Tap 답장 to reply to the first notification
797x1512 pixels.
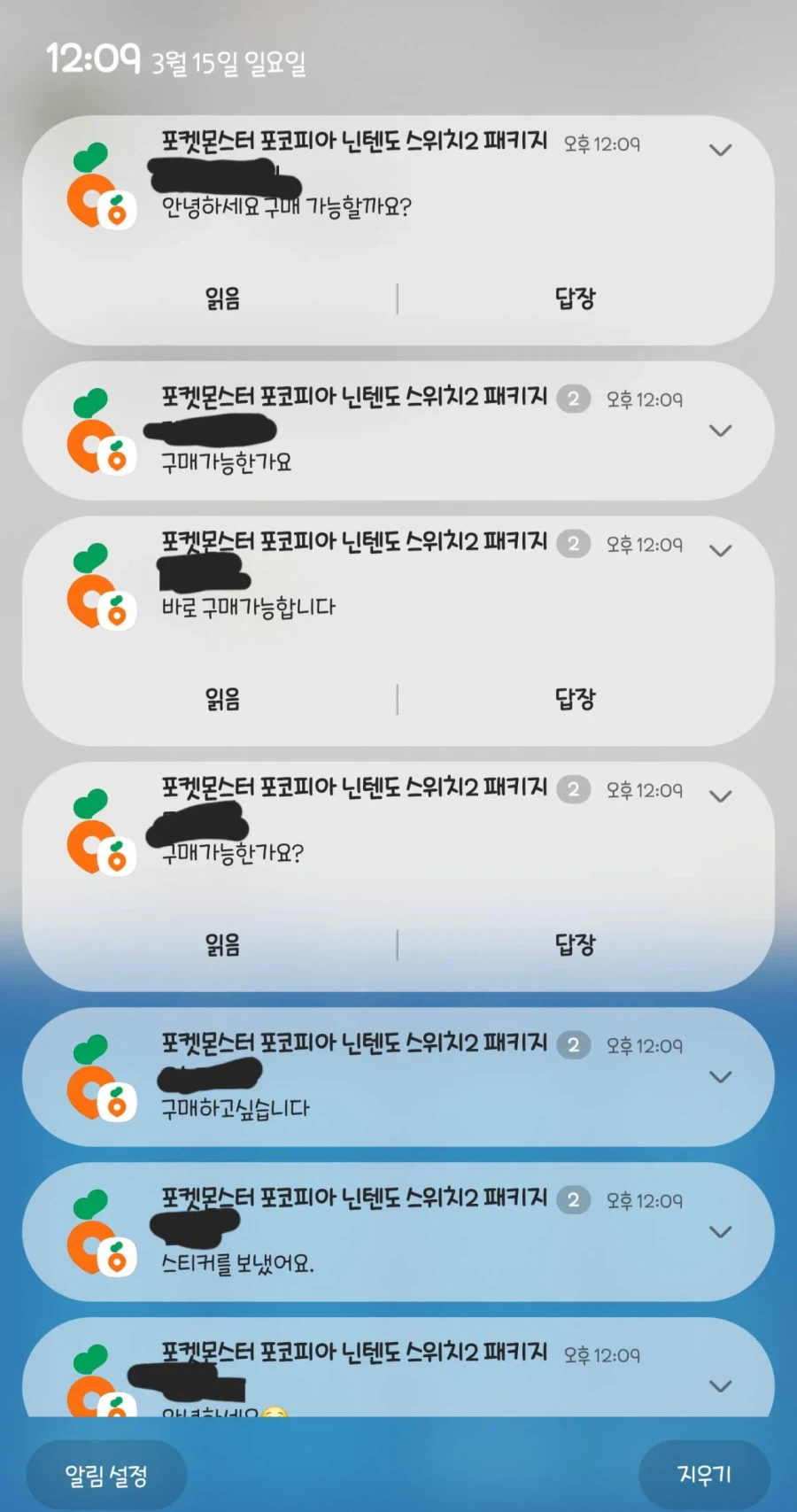tap(574, 298)
